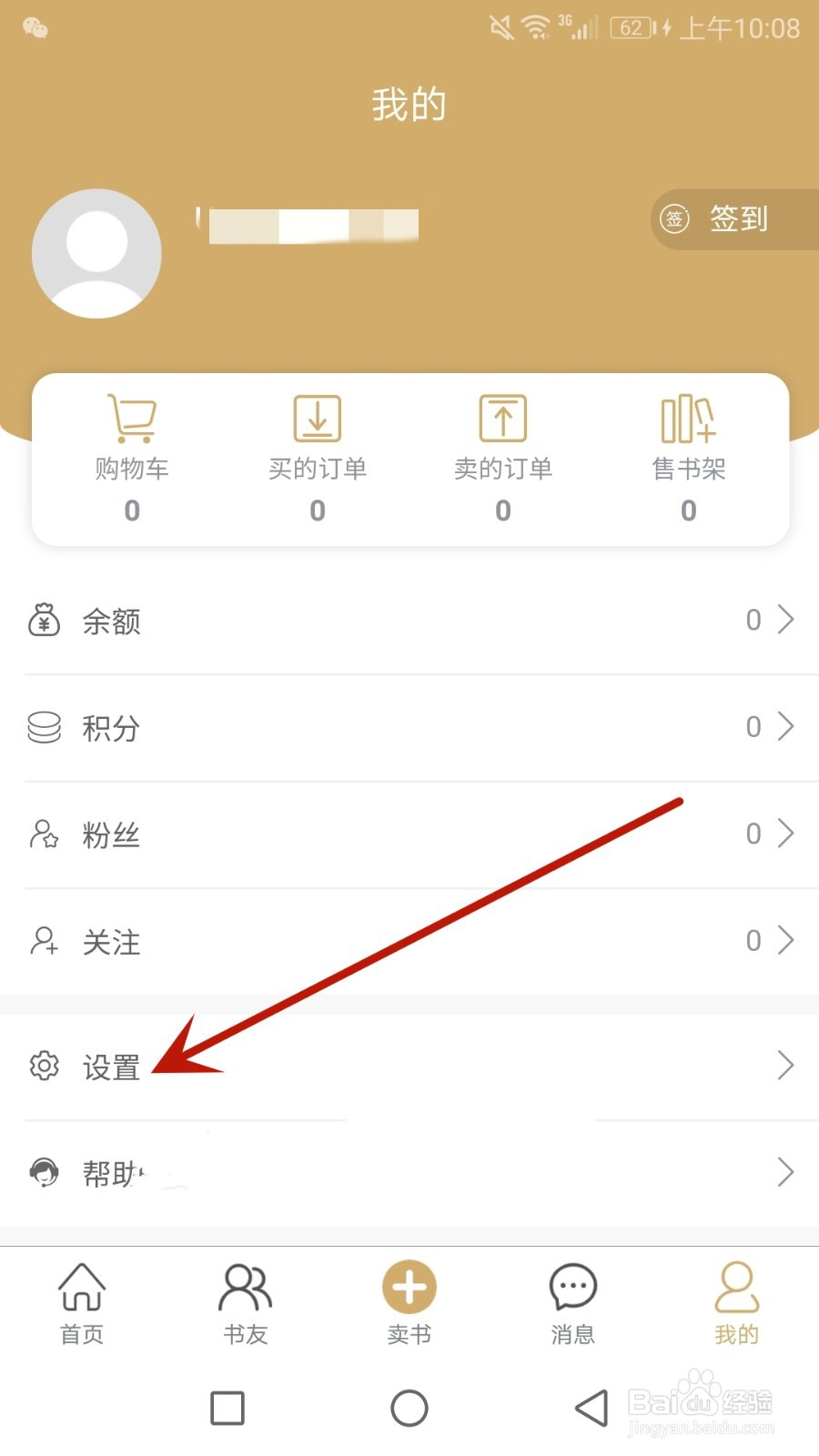Expand the 设置 settings row chevron
The height and width of the screenshot is (1456, 819).
pyautogui.click(x=784, y=1066)
